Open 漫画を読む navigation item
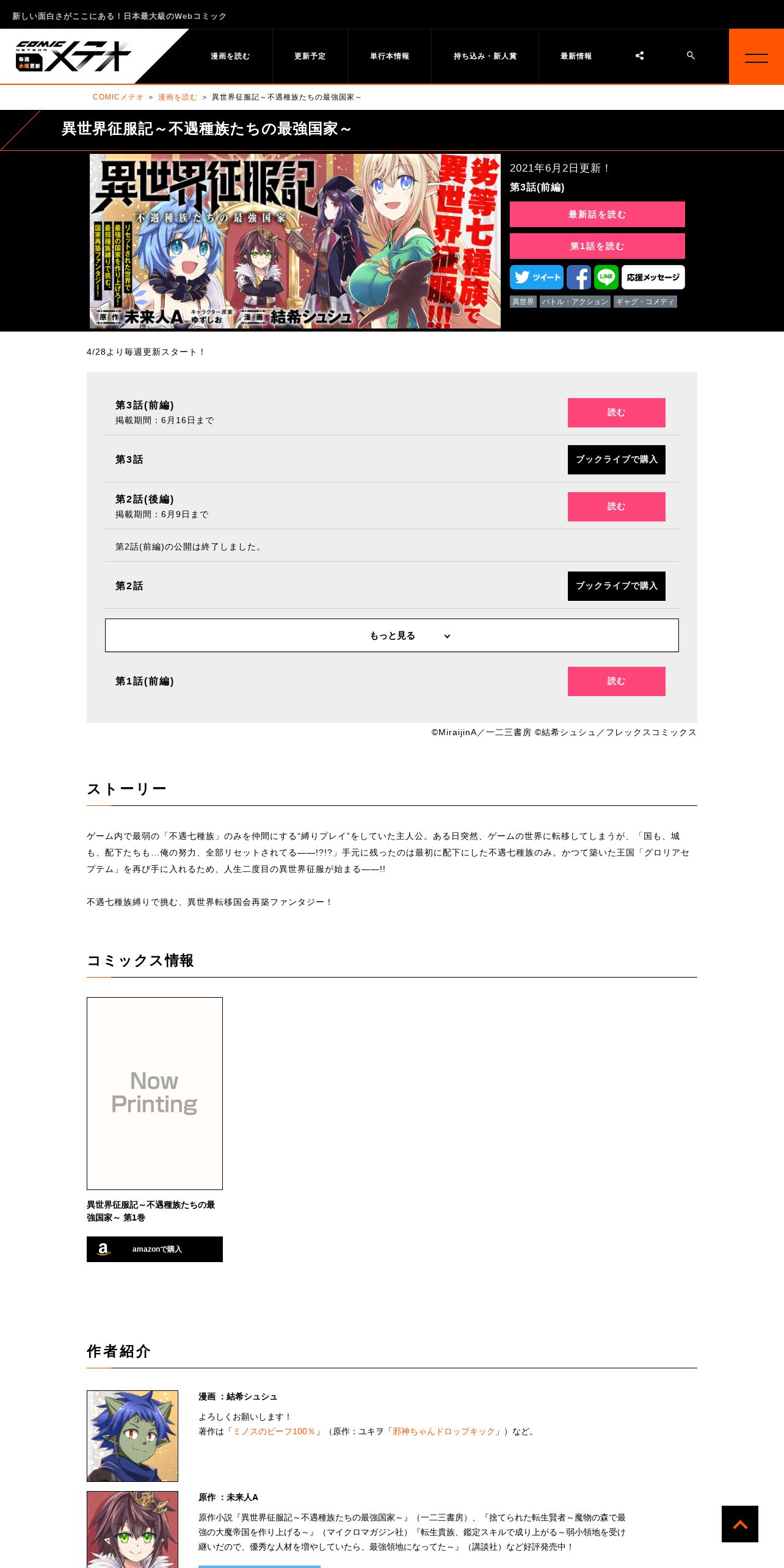Viewport: 784px width, 1568px height. pyautogui.click(x=230, y=56)
